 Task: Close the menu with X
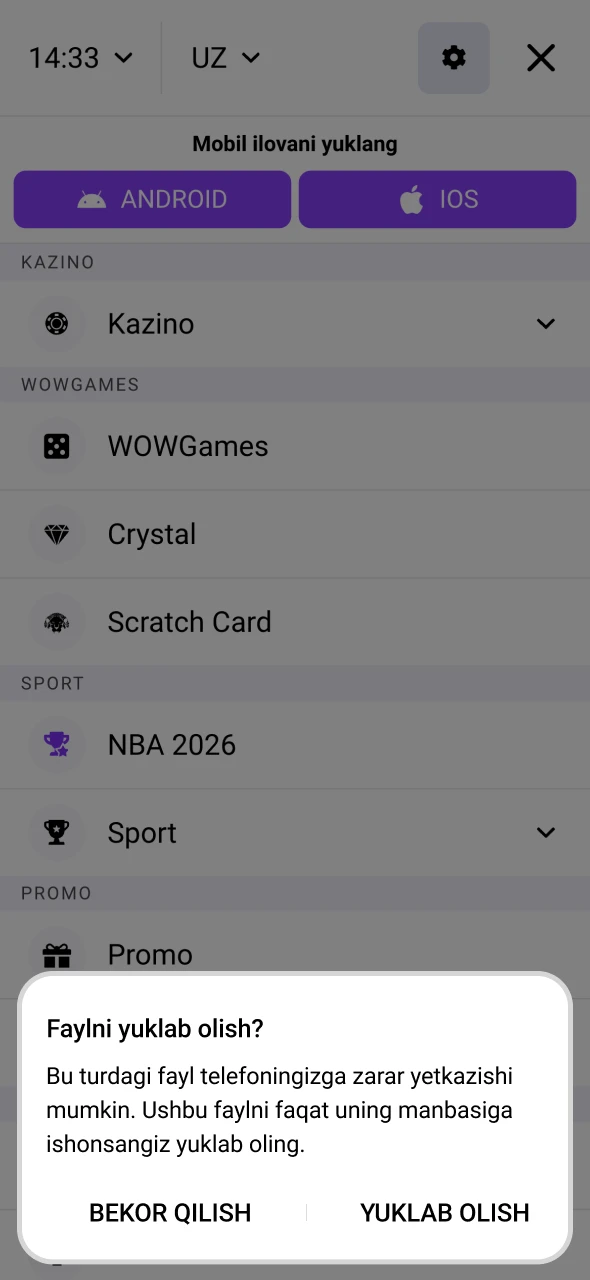pos(541,58)
